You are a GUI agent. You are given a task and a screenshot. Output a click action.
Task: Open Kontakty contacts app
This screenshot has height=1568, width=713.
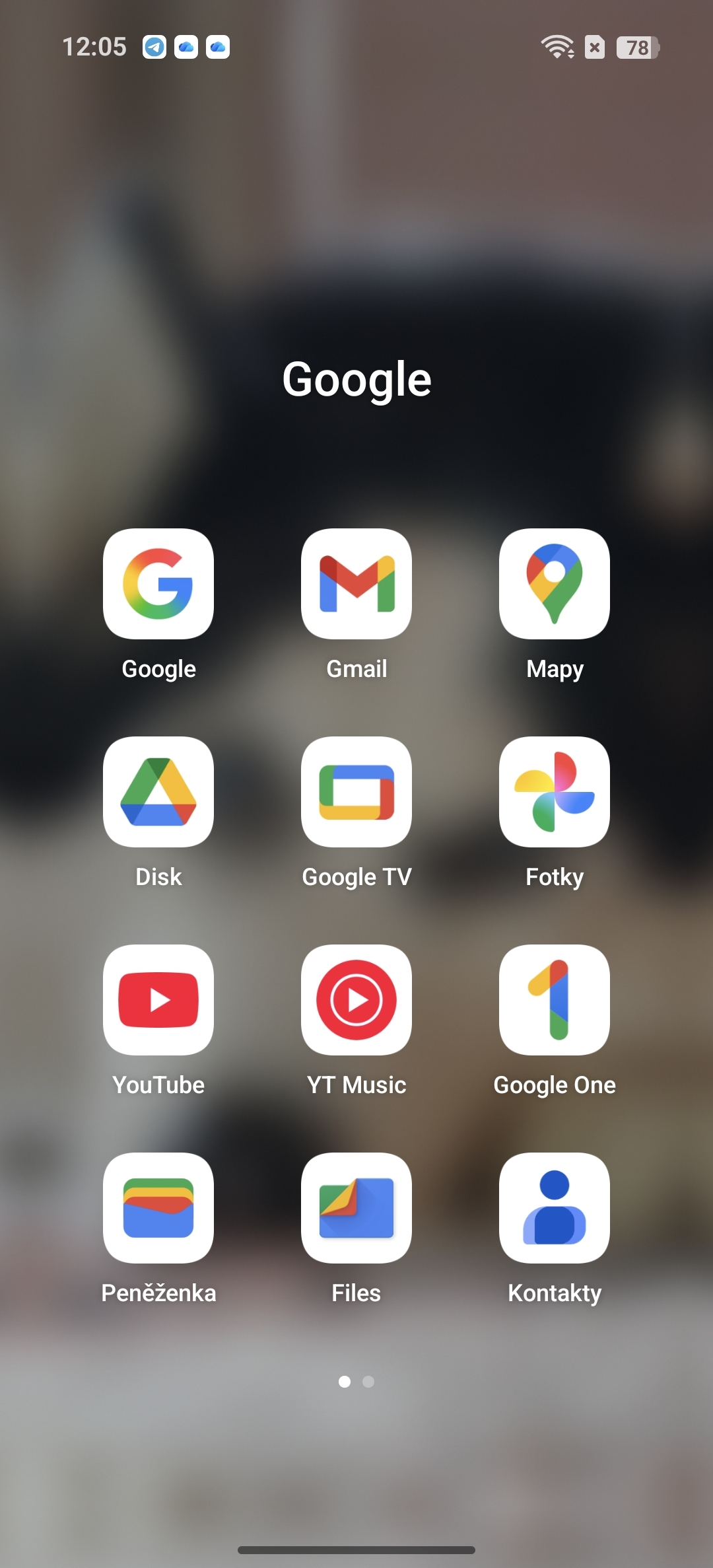[555, 1208]
